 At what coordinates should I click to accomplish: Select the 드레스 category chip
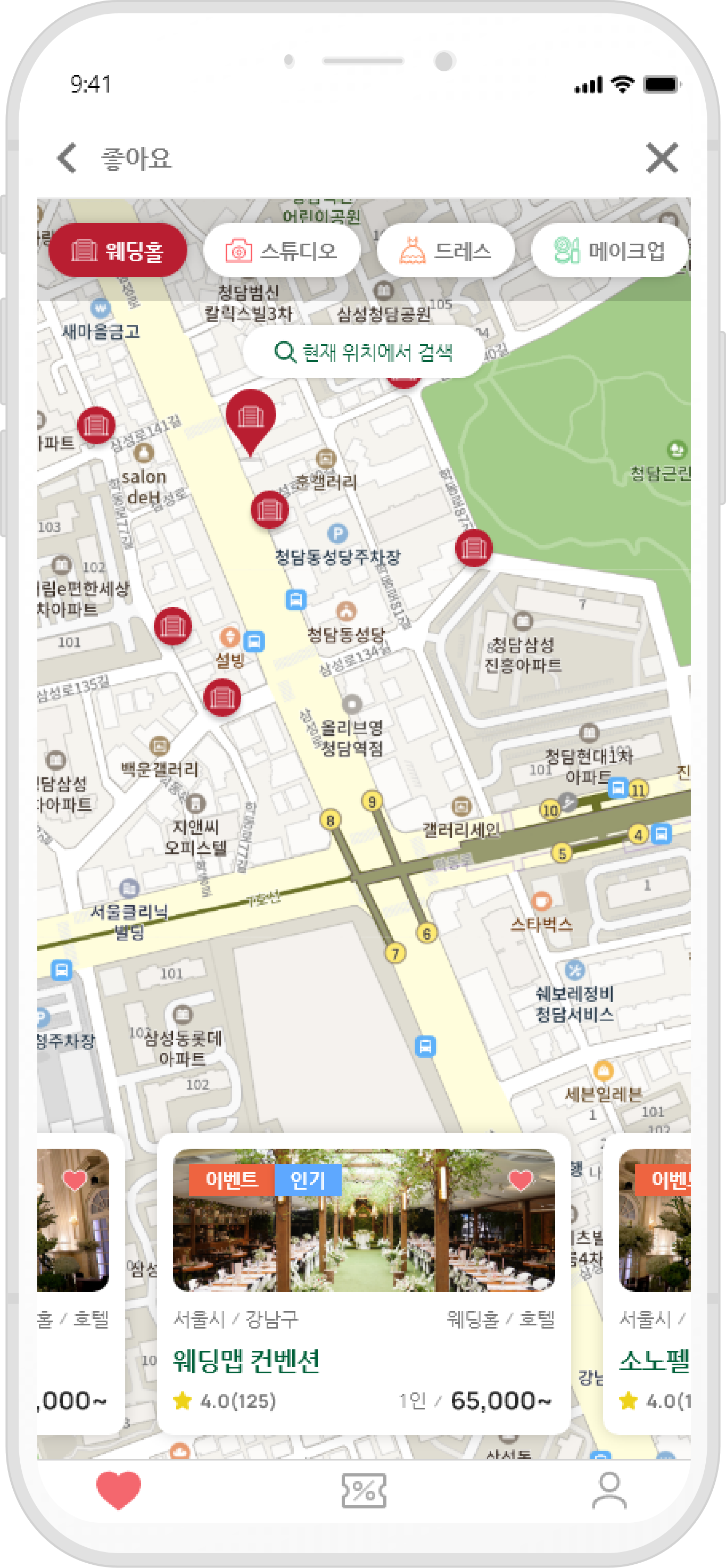coord(445,250)
